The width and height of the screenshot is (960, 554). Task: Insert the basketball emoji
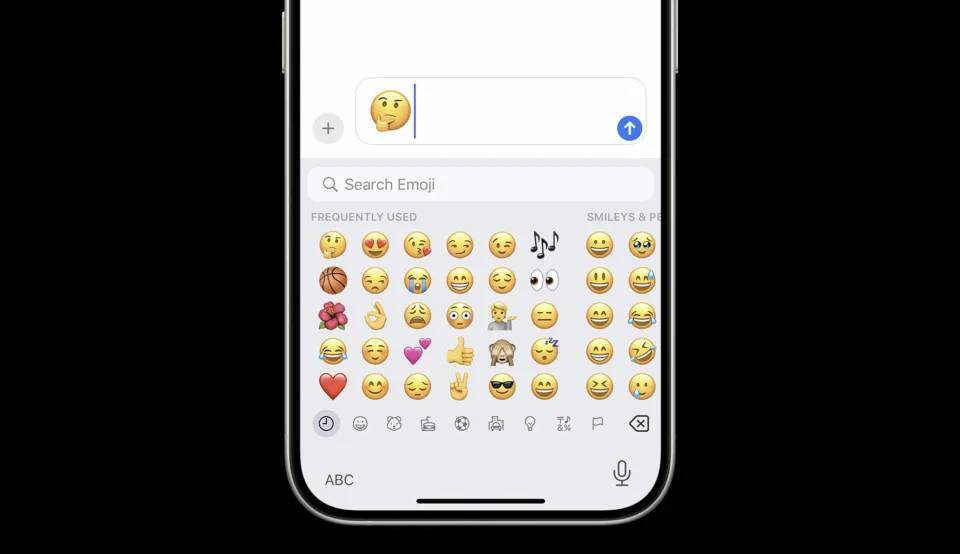[333, 280]
